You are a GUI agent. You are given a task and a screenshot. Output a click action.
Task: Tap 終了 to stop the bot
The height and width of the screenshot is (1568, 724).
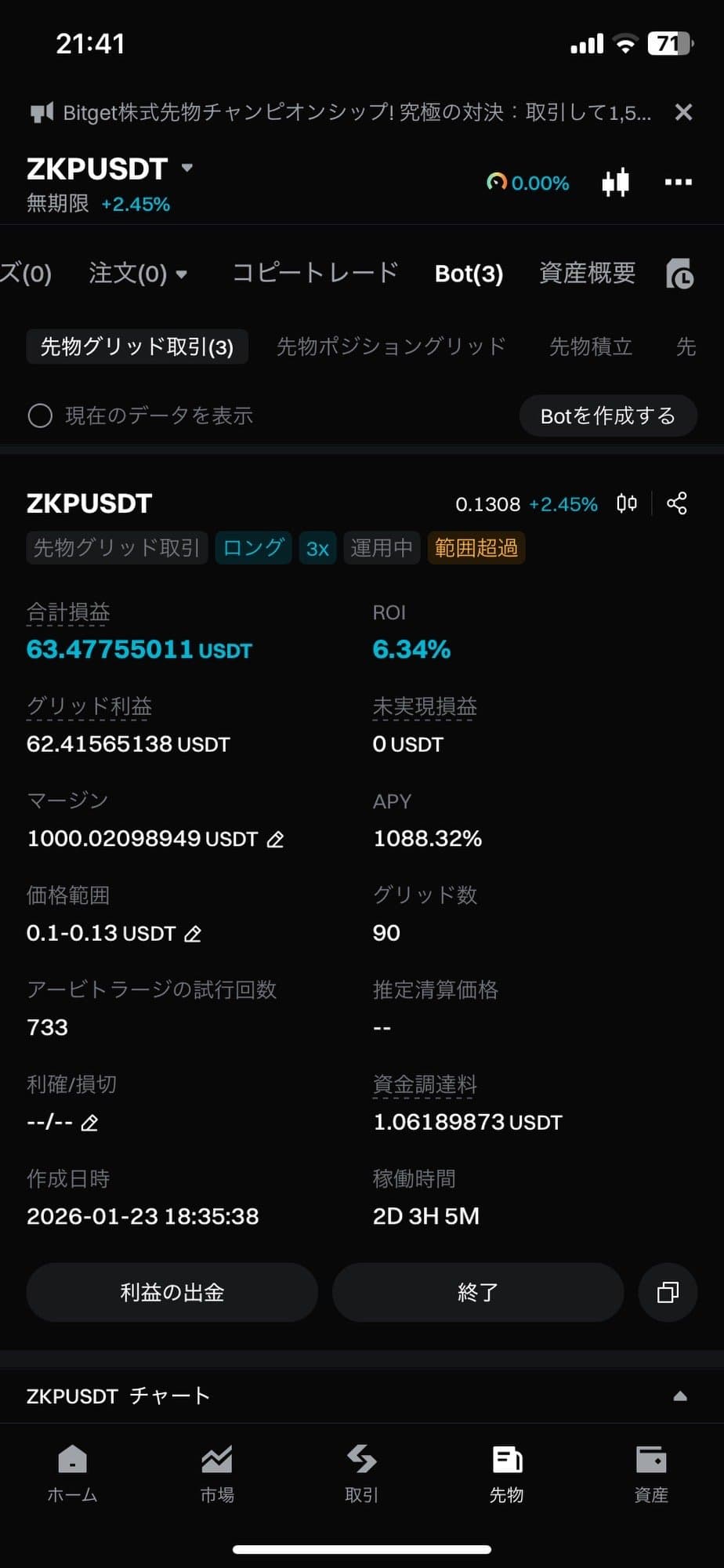(477, 1292)
